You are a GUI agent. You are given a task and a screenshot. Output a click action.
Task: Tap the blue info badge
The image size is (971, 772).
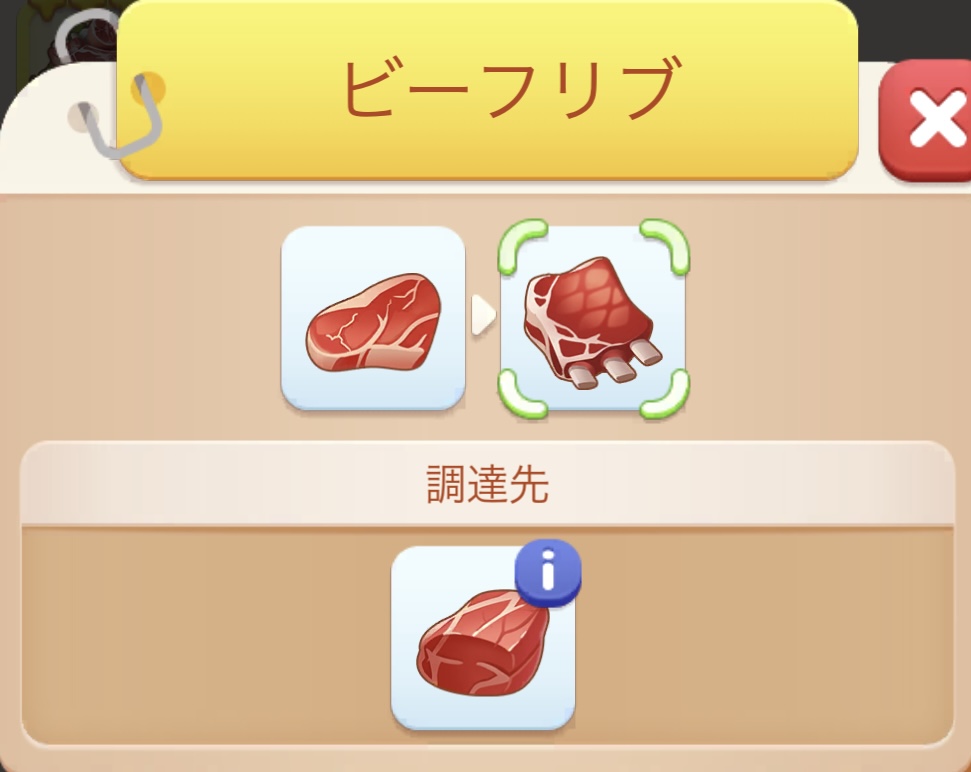tap(548, 573)
